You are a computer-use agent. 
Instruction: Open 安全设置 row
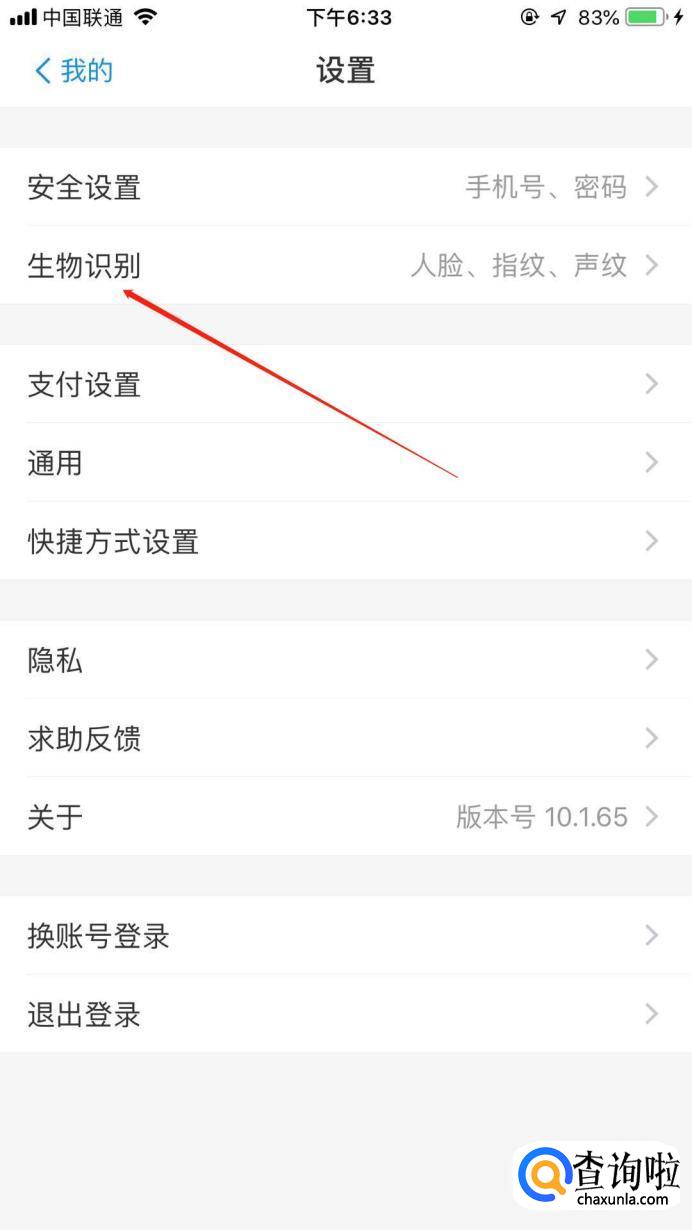point(346,187)
